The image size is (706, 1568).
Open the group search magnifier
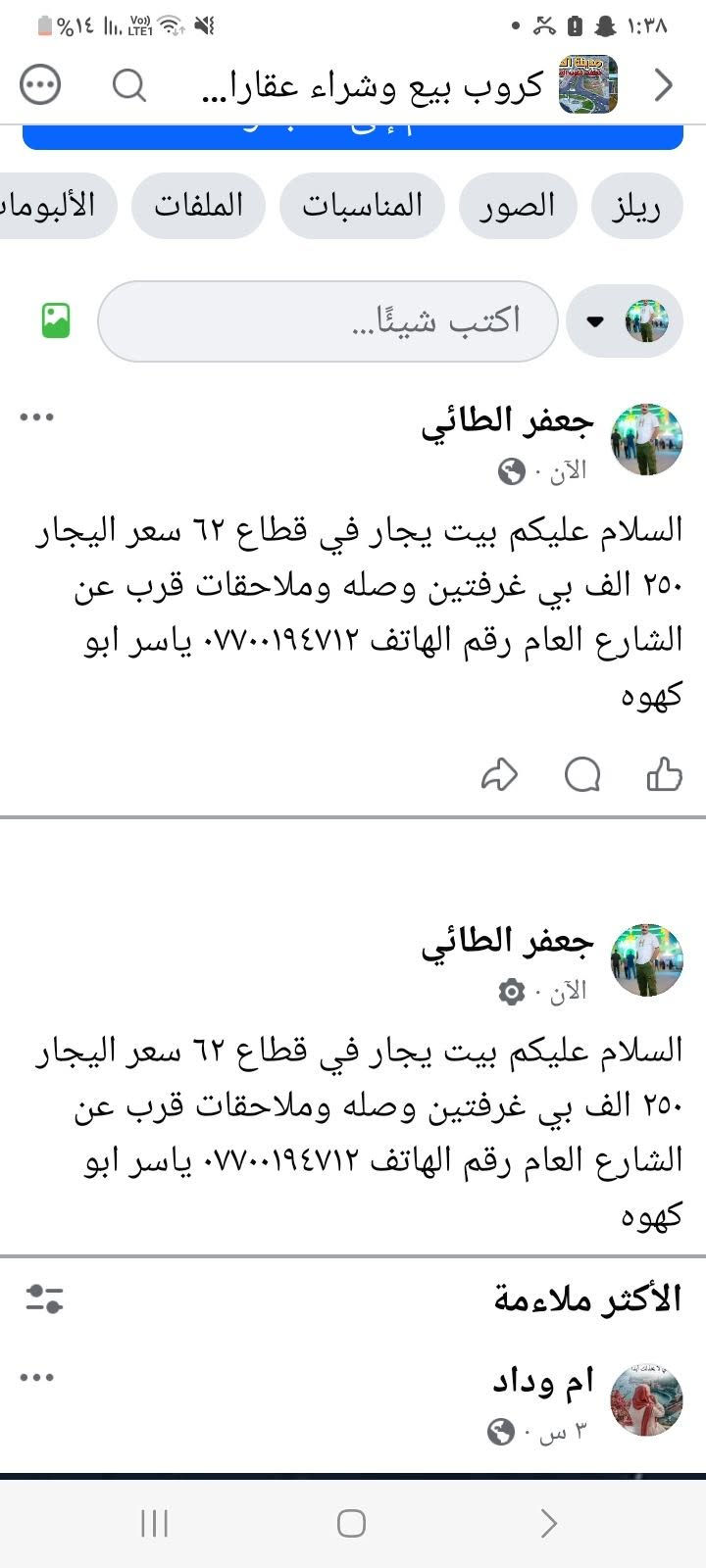click(128, 85)
